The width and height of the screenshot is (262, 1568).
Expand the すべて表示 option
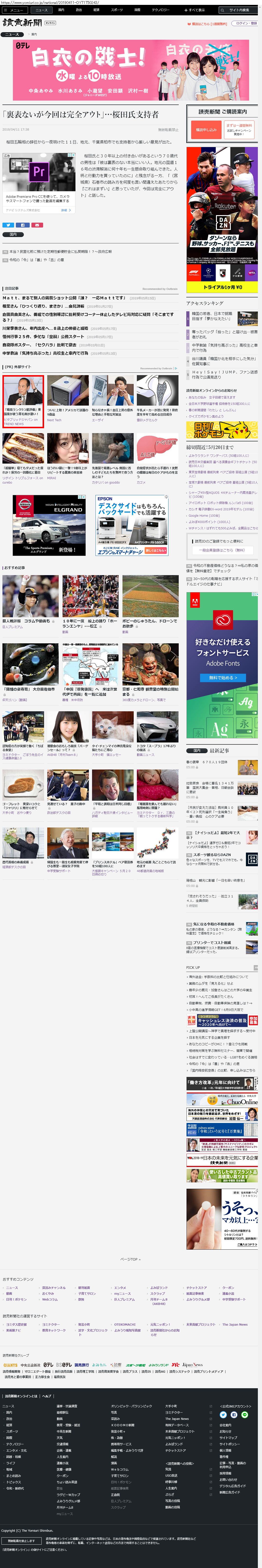194,10
